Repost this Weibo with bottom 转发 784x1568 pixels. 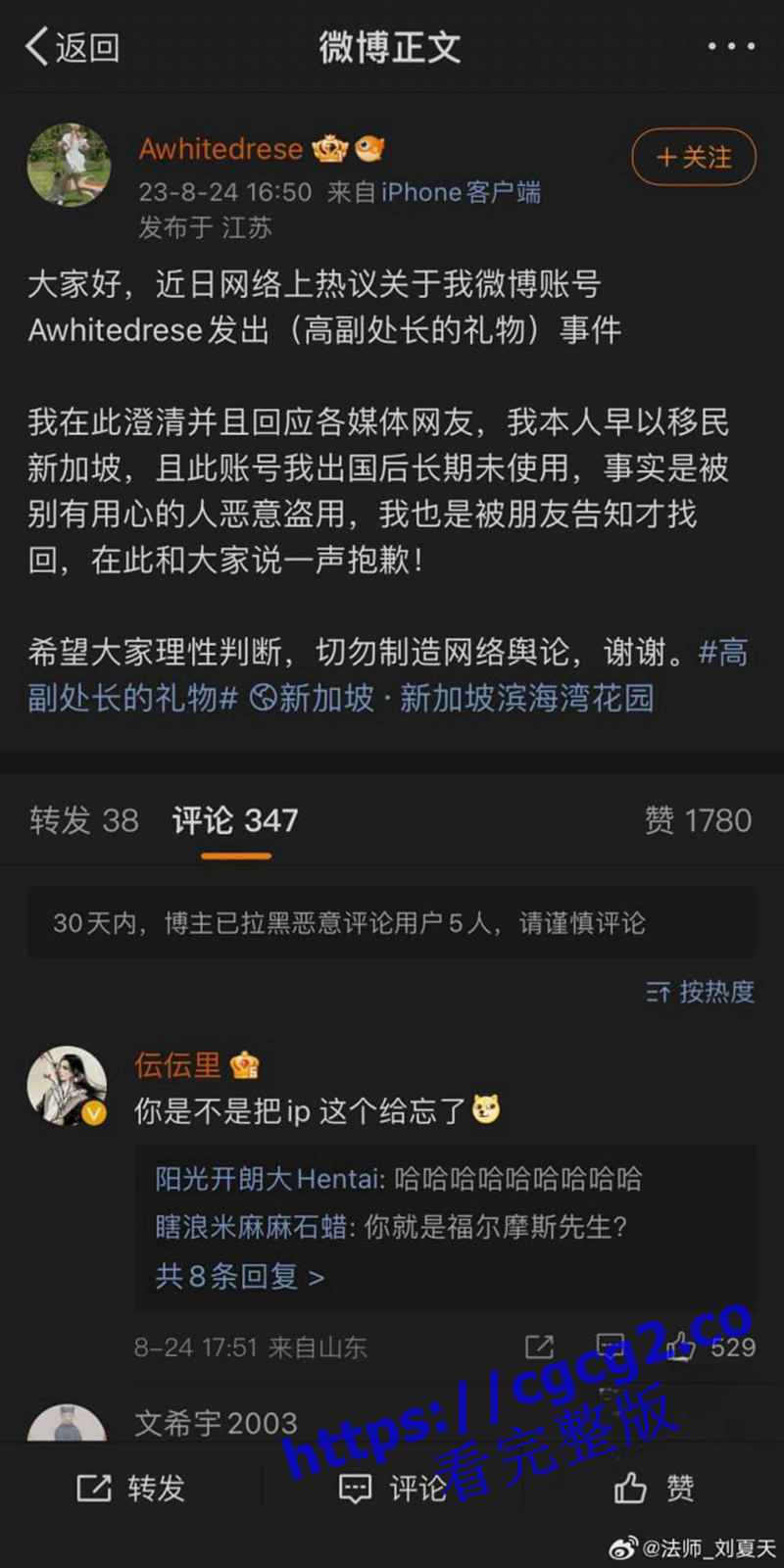131,1489
